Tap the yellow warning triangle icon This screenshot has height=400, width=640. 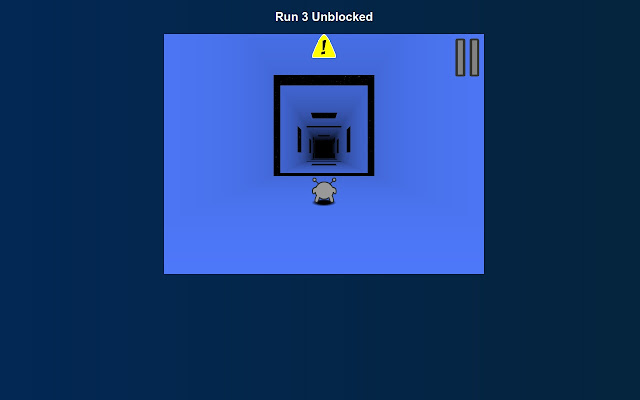(x=324, y=47)
